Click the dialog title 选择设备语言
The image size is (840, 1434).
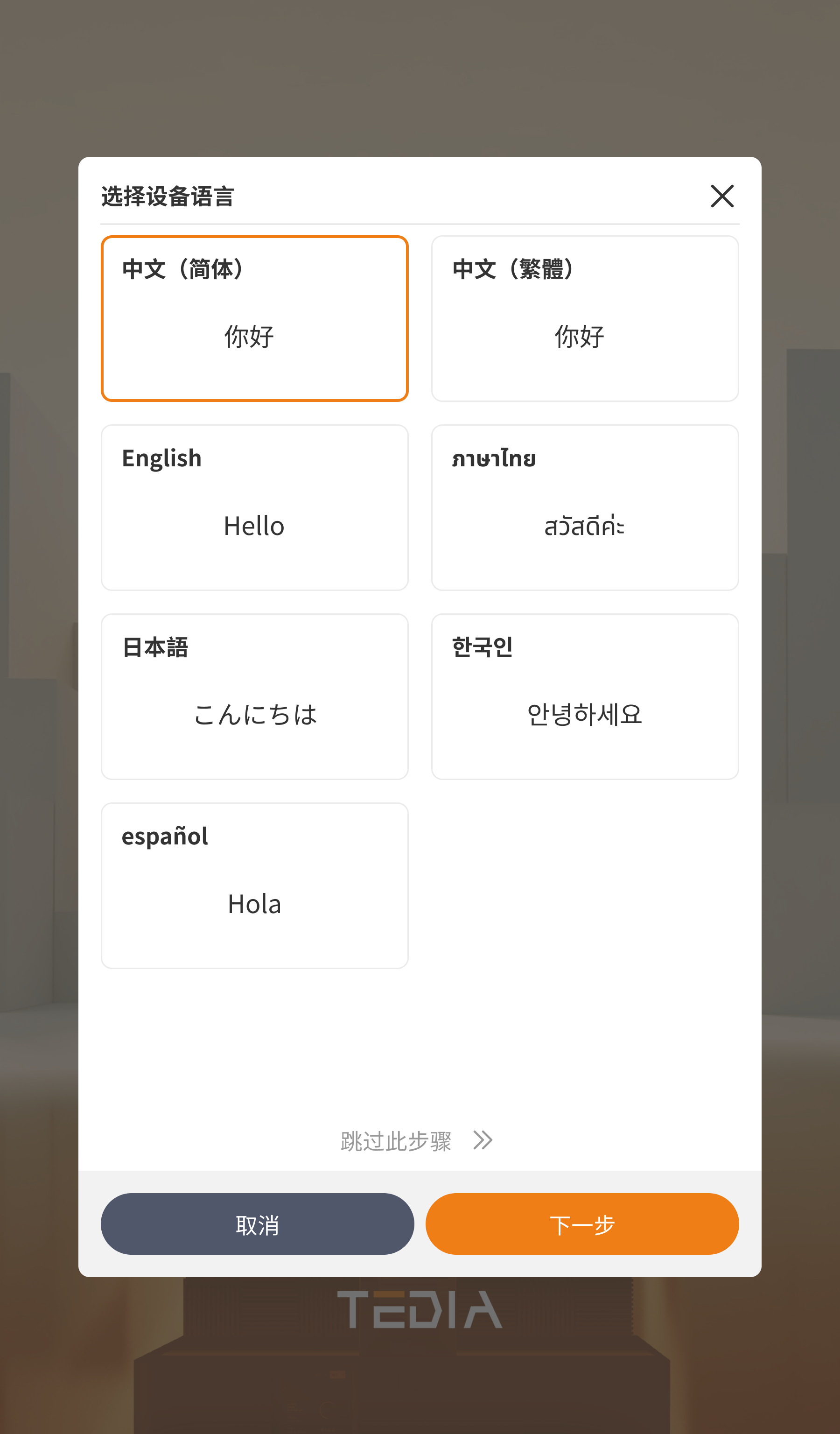tap(167, 197)
